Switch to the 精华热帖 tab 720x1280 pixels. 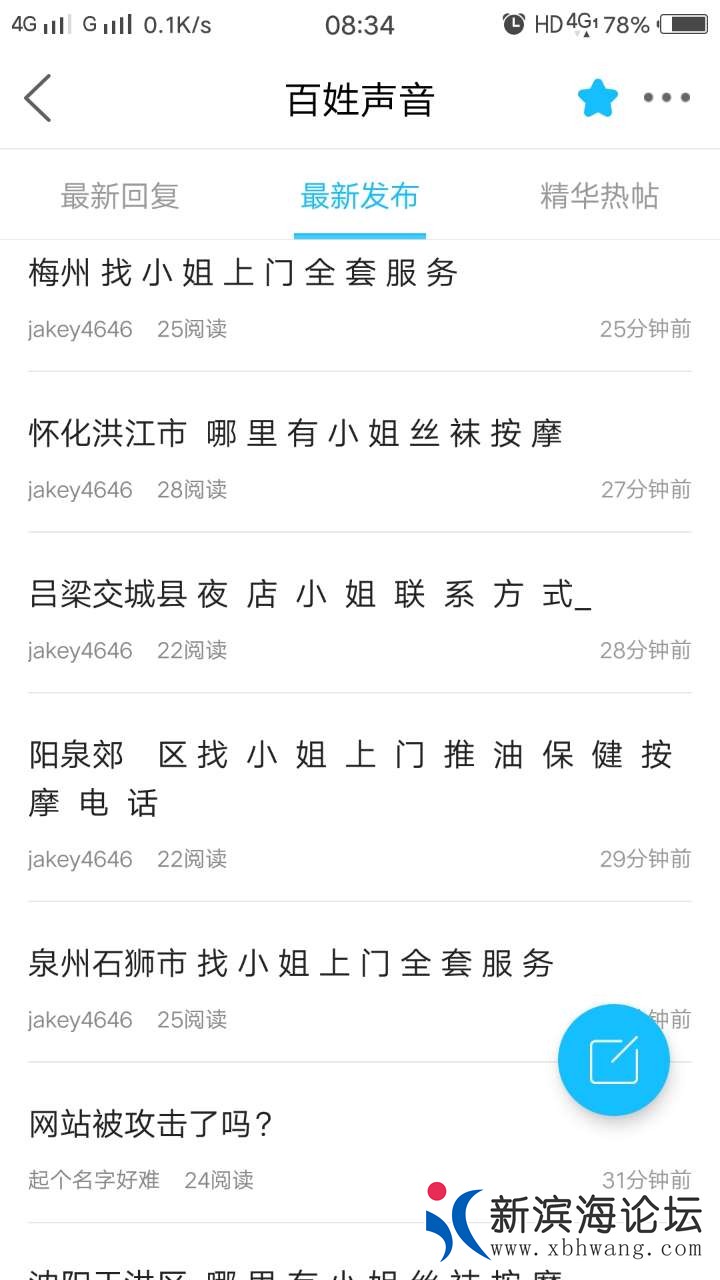click(x=599, y=196)
